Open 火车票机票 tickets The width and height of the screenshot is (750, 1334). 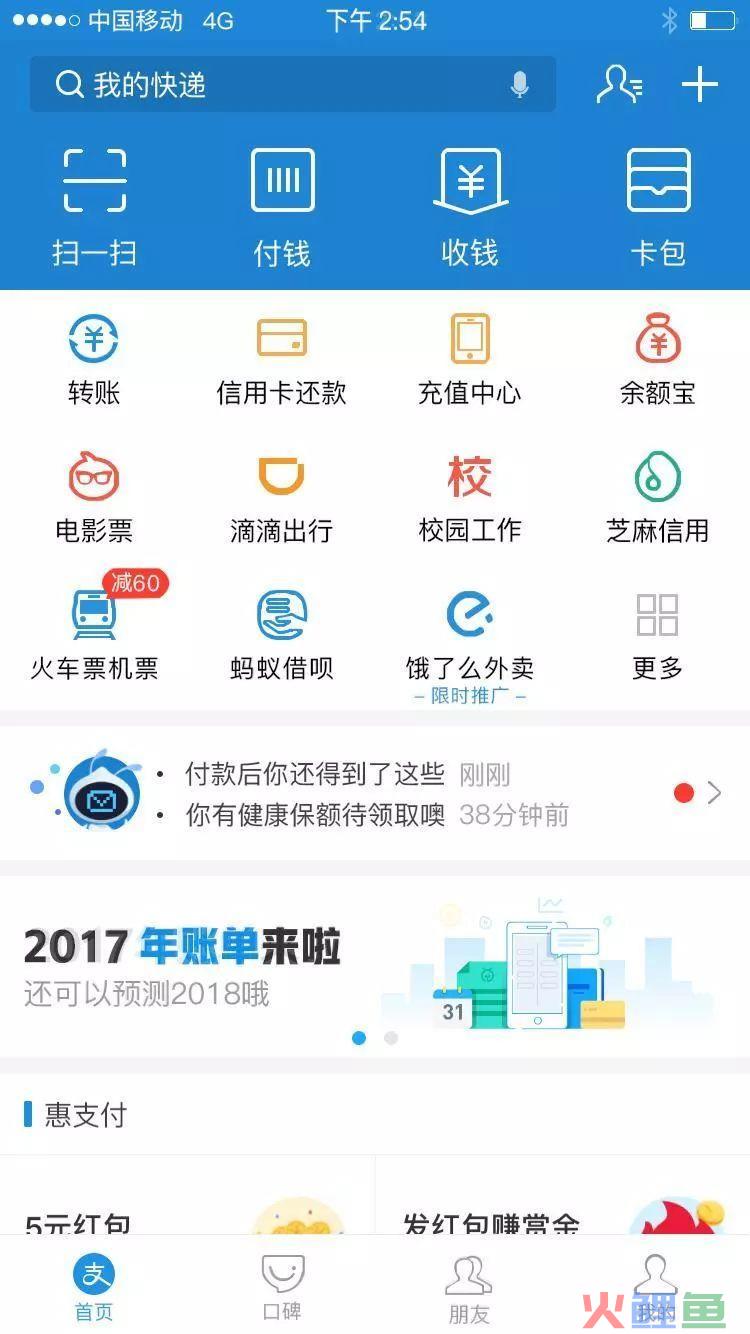tap(94, 632)
